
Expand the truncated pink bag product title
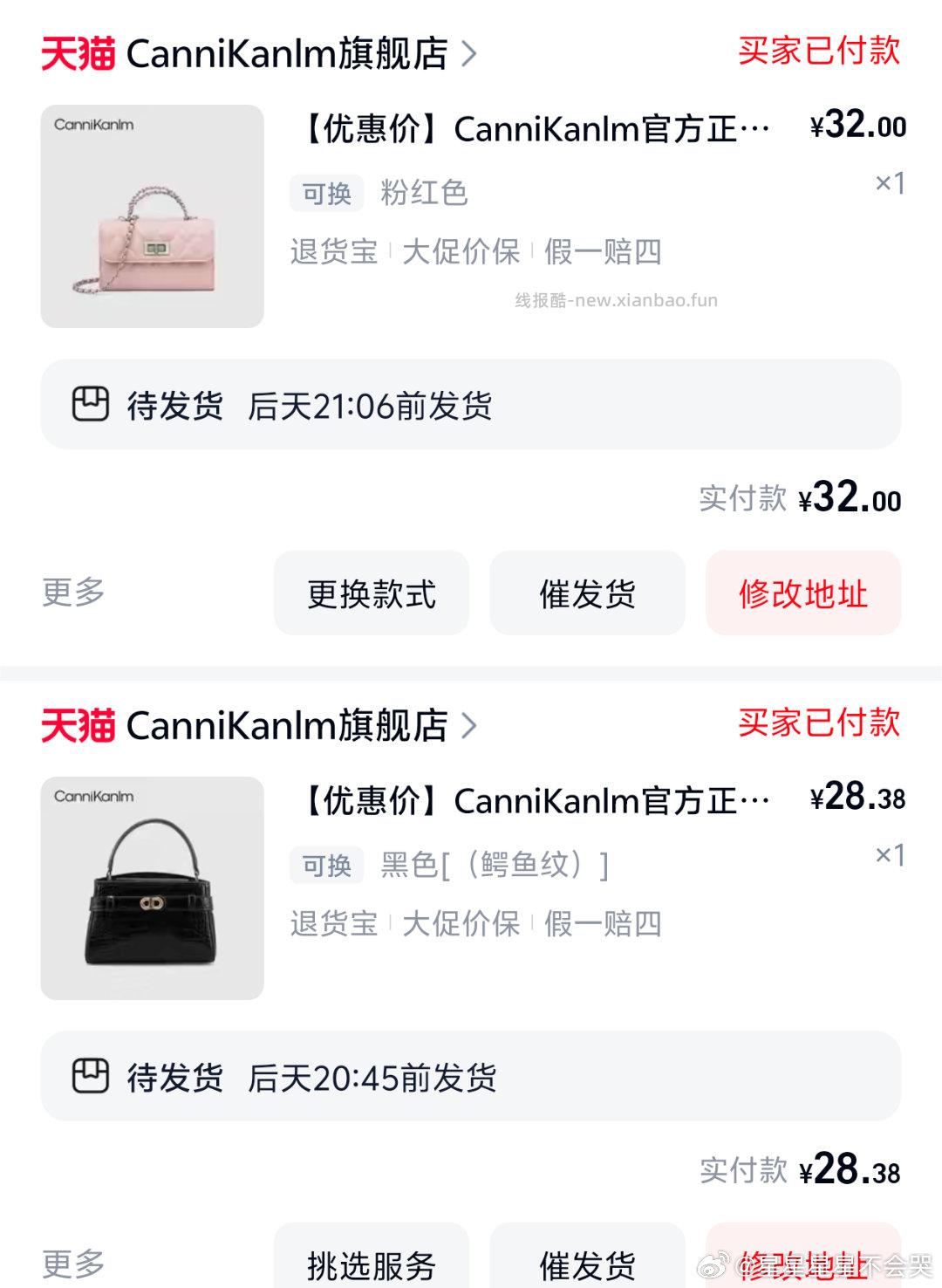528,129
